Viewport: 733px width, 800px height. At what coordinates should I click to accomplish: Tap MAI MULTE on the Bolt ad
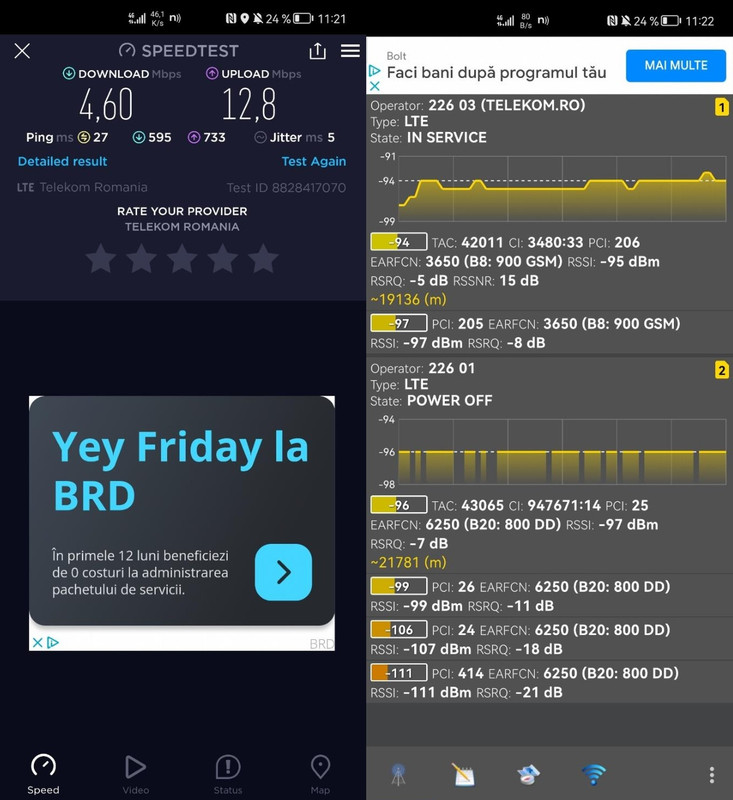pos(675,65)
